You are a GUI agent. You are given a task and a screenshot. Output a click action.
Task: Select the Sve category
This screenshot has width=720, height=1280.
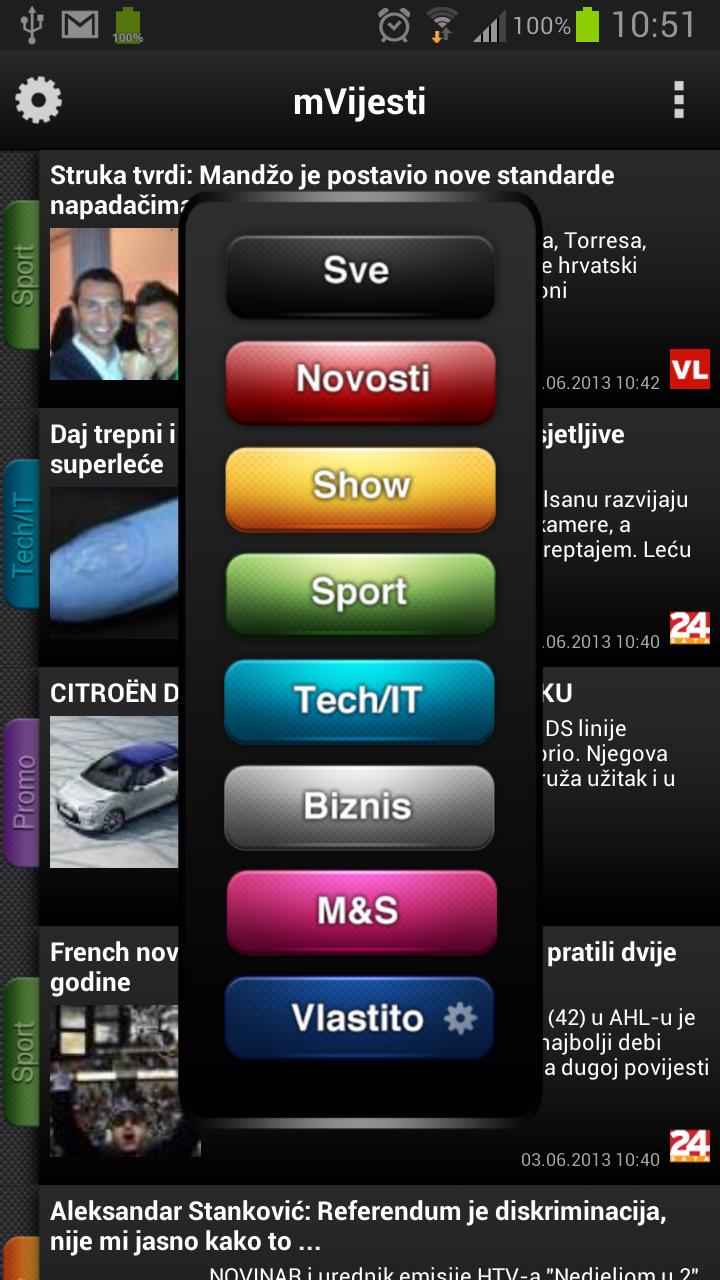click(x=360, y=272)
